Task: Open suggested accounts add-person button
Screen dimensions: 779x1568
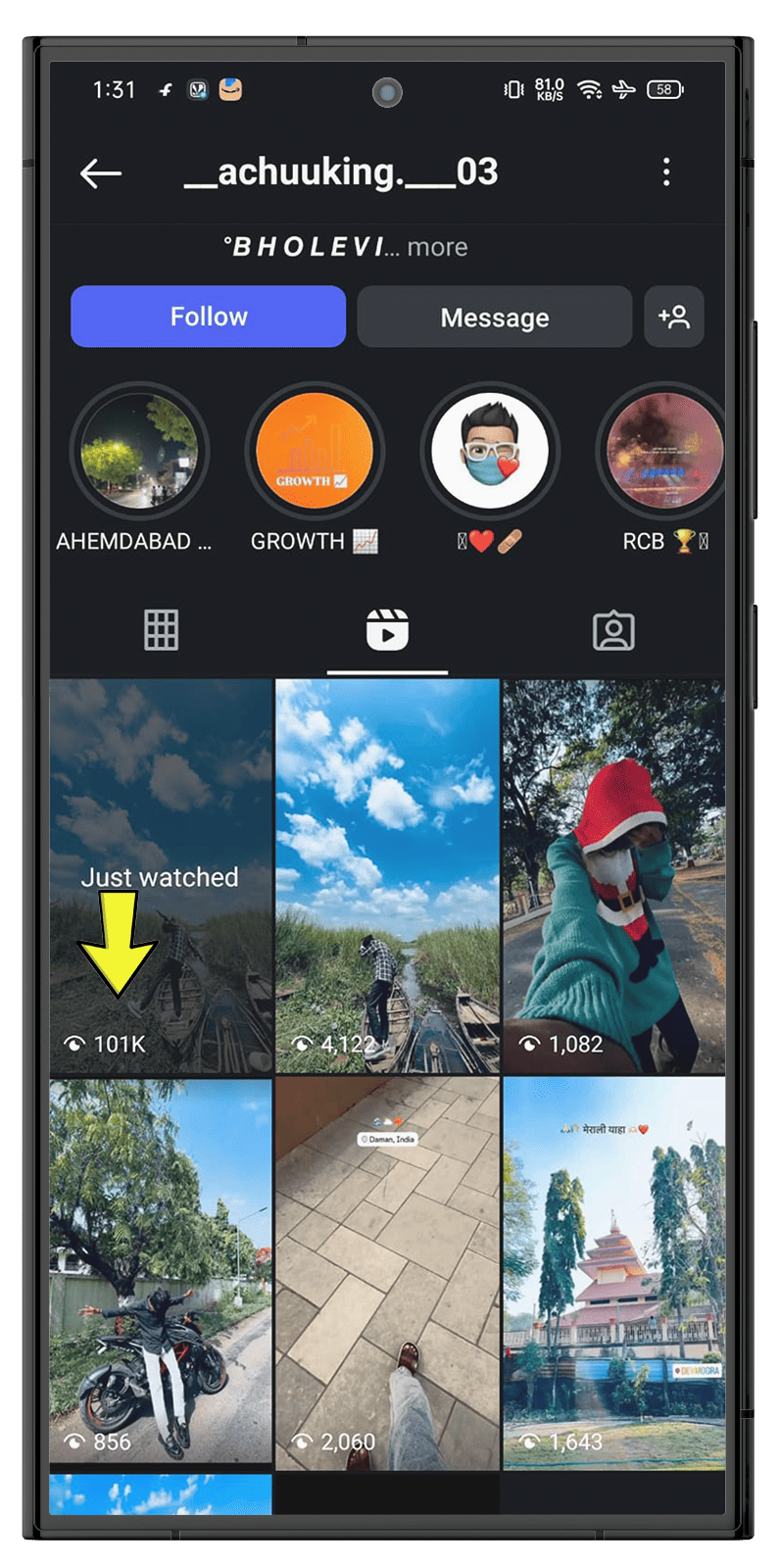Action: click(x=674, y=317)
